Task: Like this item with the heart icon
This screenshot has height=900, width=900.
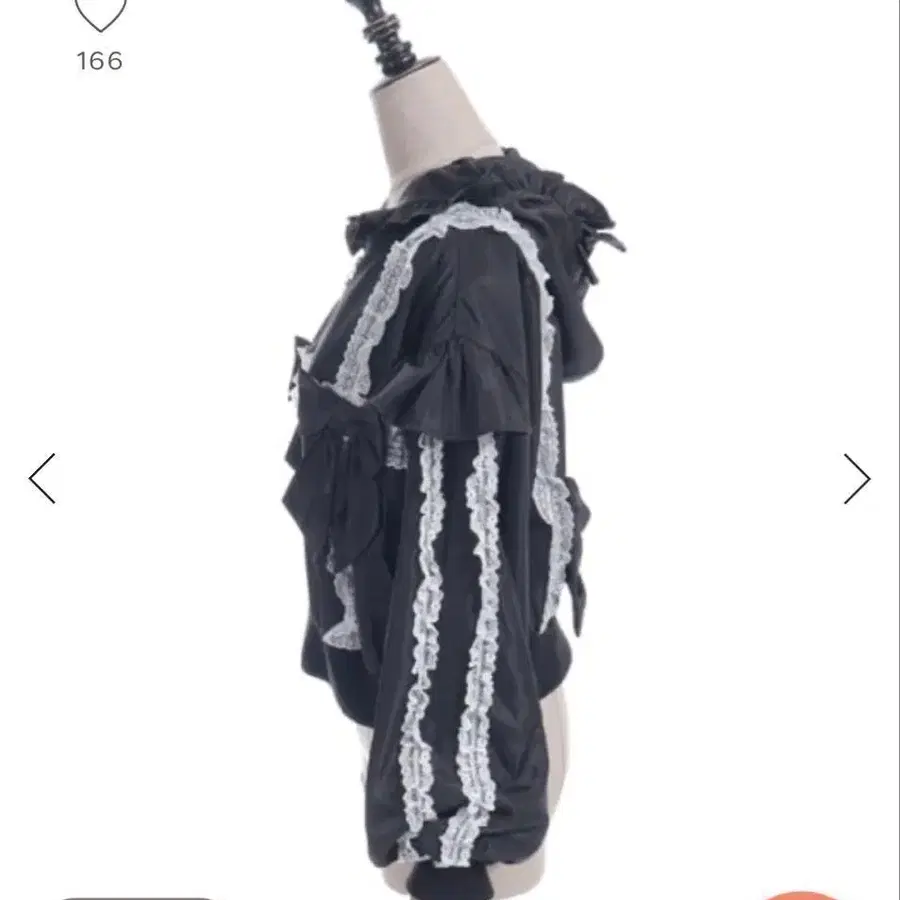Action: 100,14
